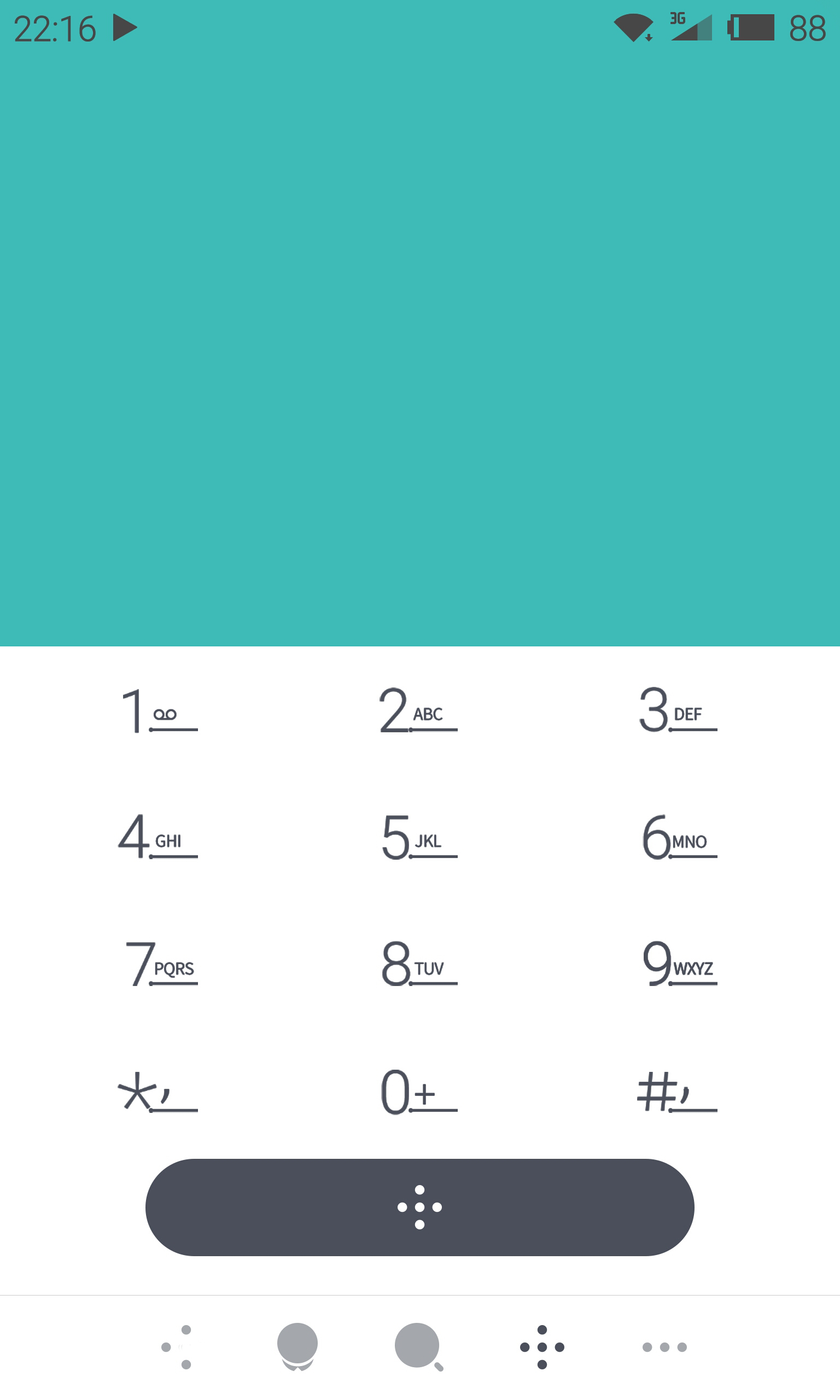Enter digit 4 GHI
The image size is (840, 1400).
coord(159,837)
